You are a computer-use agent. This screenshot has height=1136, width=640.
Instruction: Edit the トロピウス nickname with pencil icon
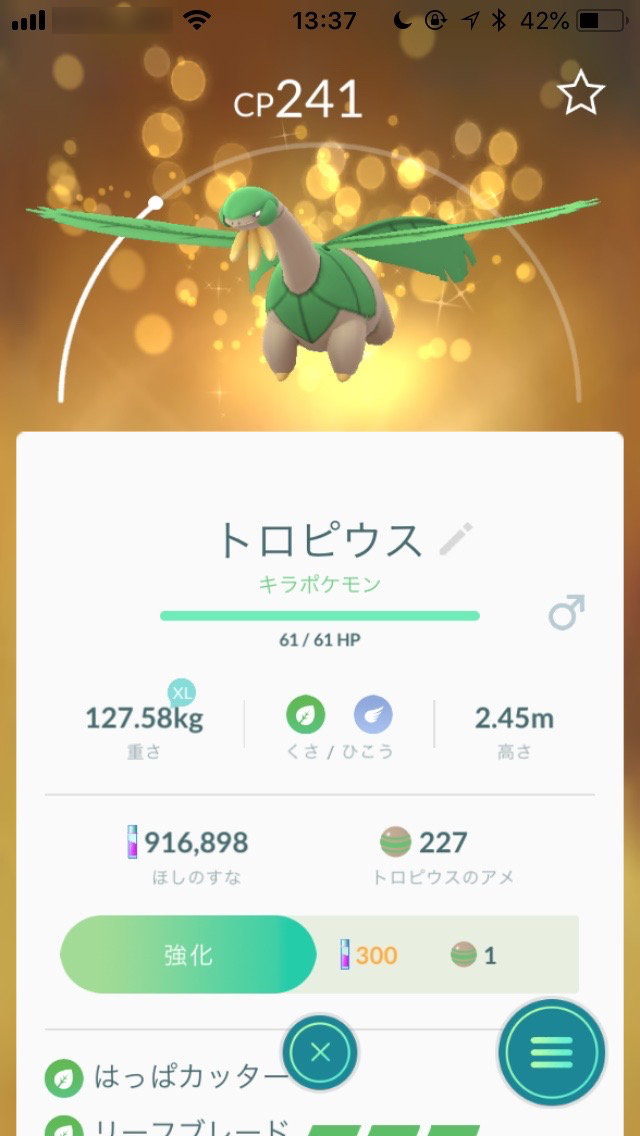(x=457, y=540)
